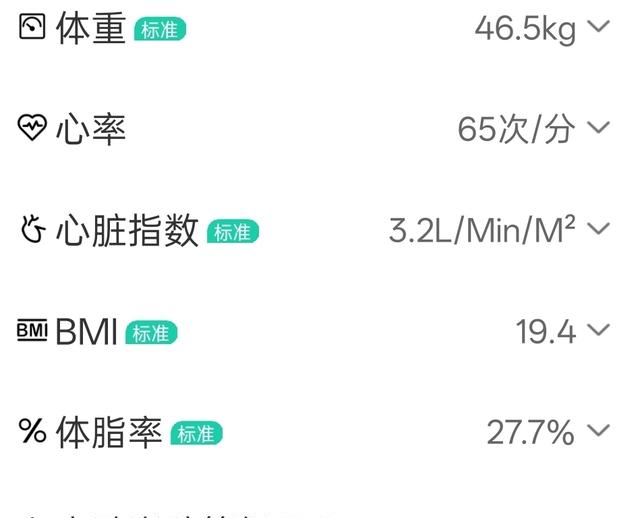
Task: Show details for 体脂率 27.7%
Action: click(x=598, y=432)
